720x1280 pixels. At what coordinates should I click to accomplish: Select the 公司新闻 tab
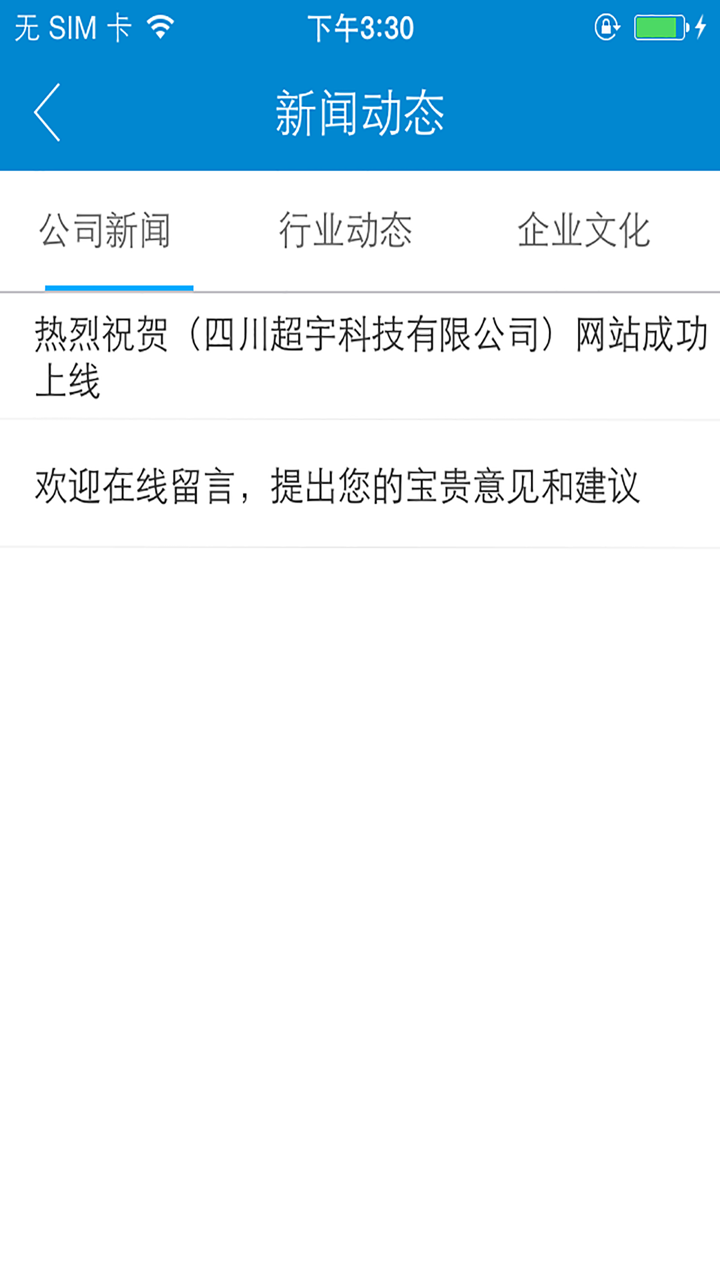[104, 231]
